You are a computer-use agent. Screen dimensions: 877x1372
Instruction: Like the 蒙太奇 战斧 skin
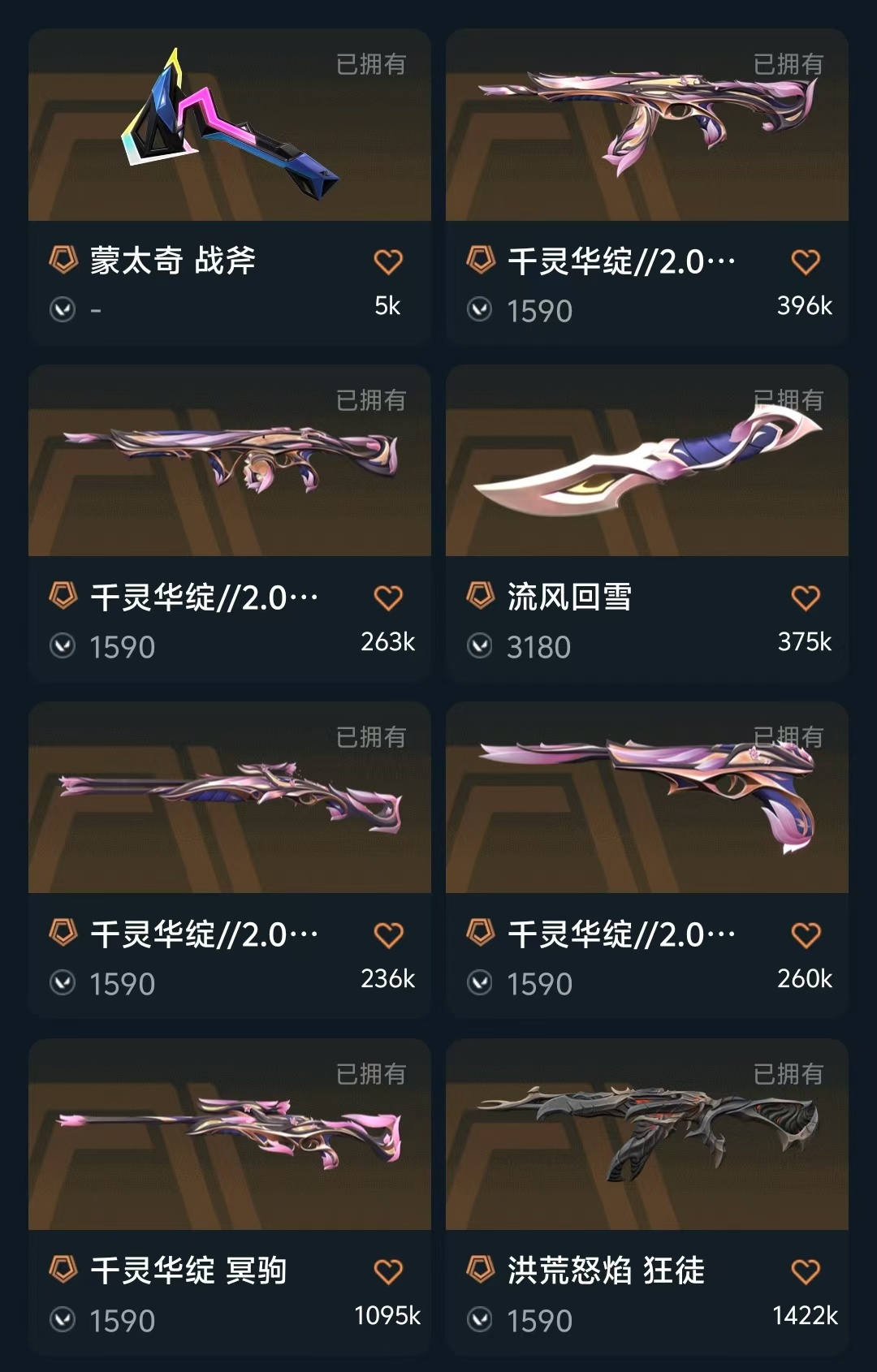(x=388, y=262)
